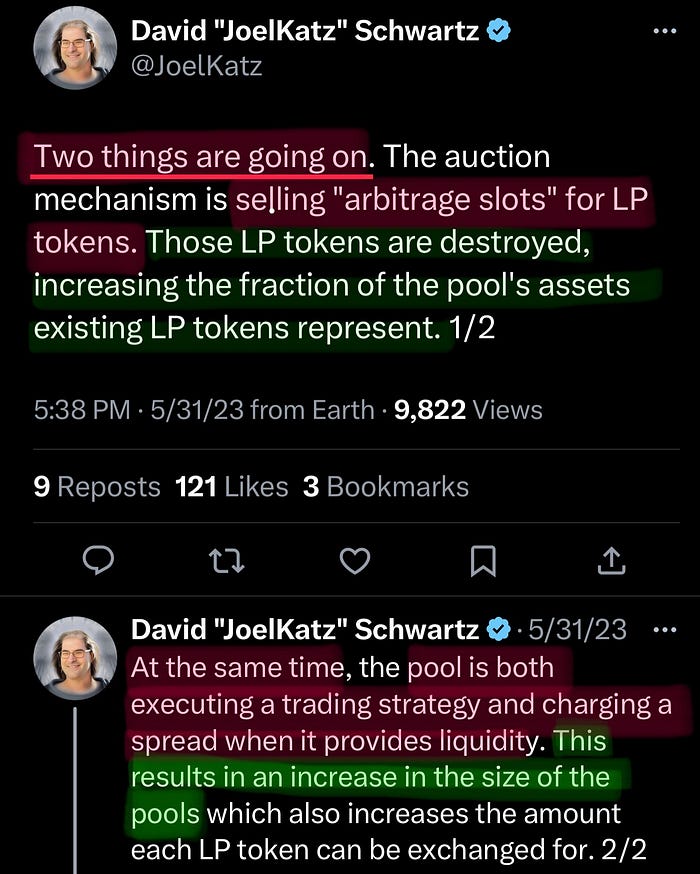Reply to the "Two things are going on" tweet
Screen dimensions: 700x874
[x=97, y=563]
